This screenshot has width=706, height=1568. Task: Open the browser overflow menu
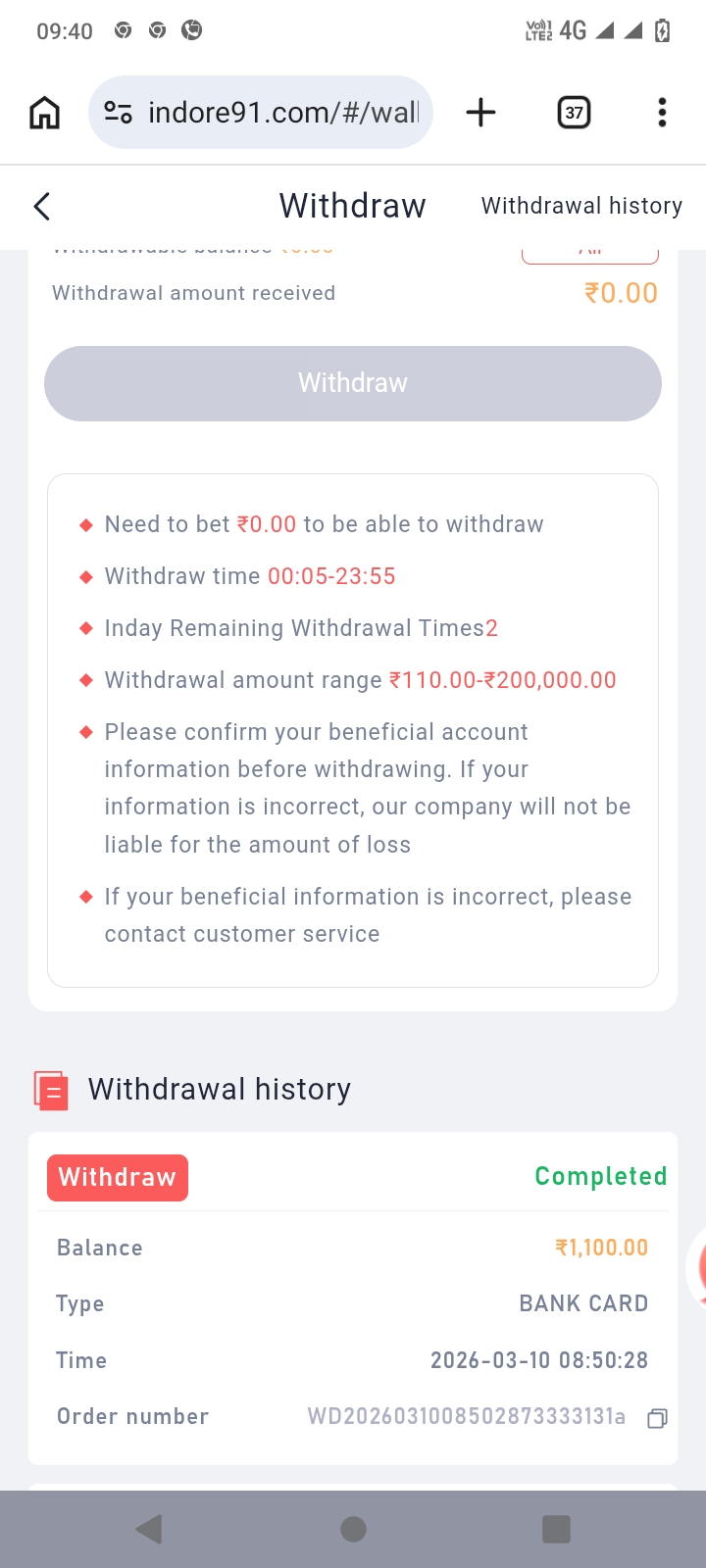point(662,113)
